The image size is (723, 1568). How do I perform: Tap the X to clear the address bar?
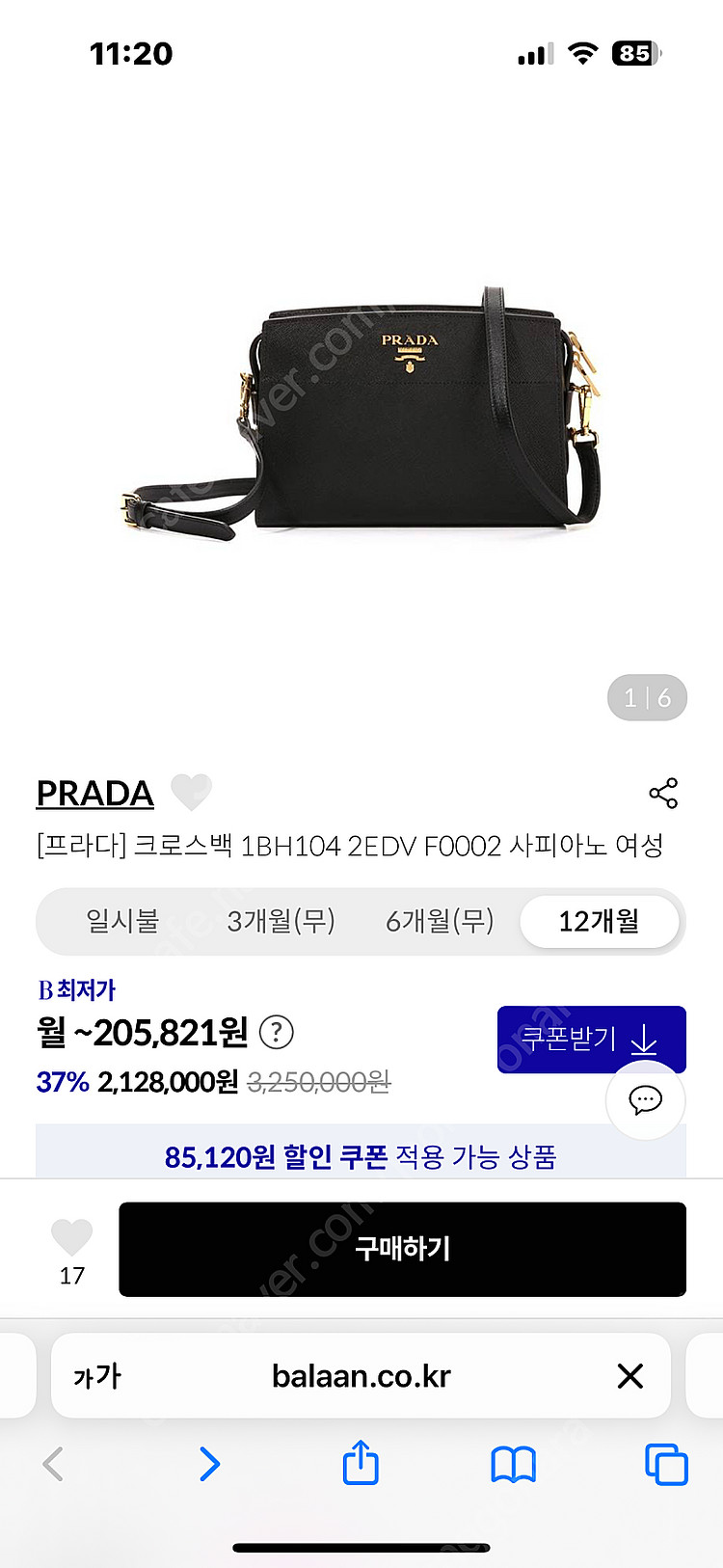[x=630, y=1376]
